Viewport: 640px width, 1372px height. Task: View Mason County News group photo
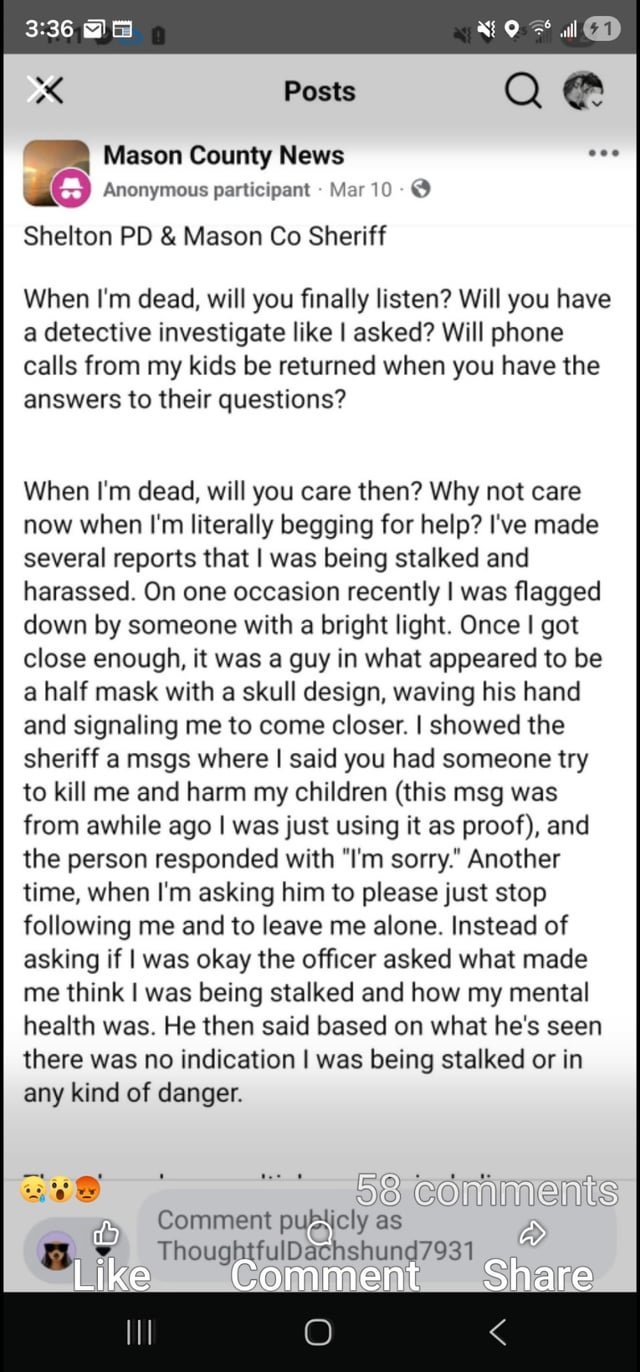[54, 172]
